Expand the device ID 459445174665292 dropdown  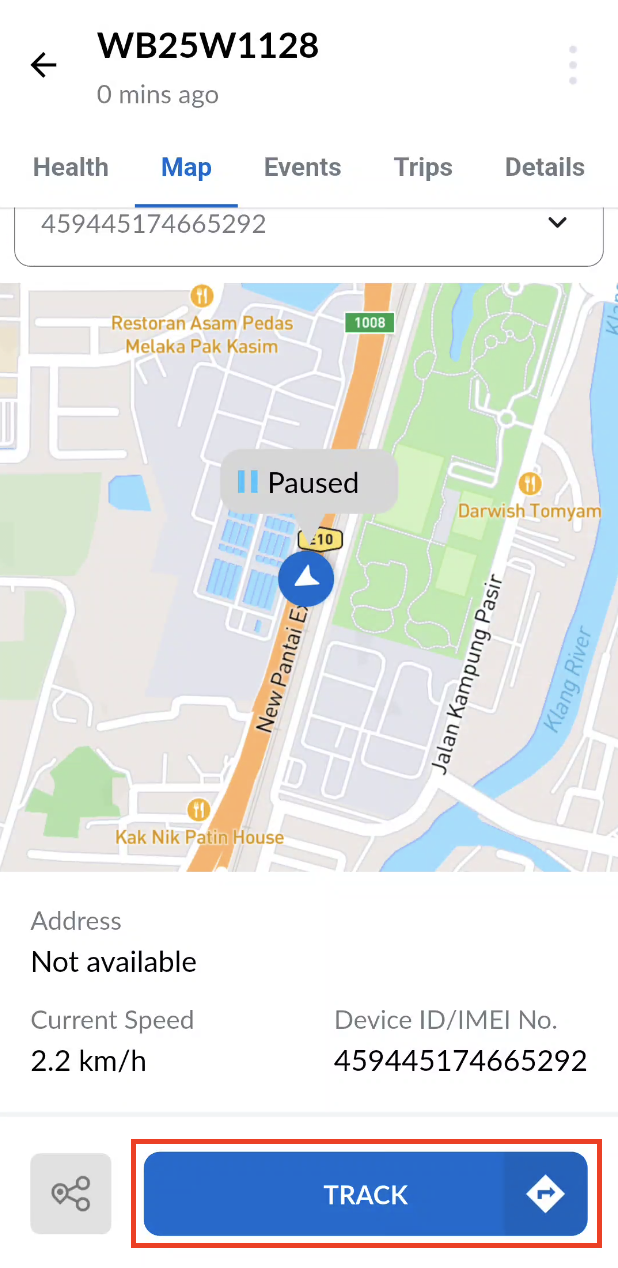pyautogui.click(x=557, y=223)
